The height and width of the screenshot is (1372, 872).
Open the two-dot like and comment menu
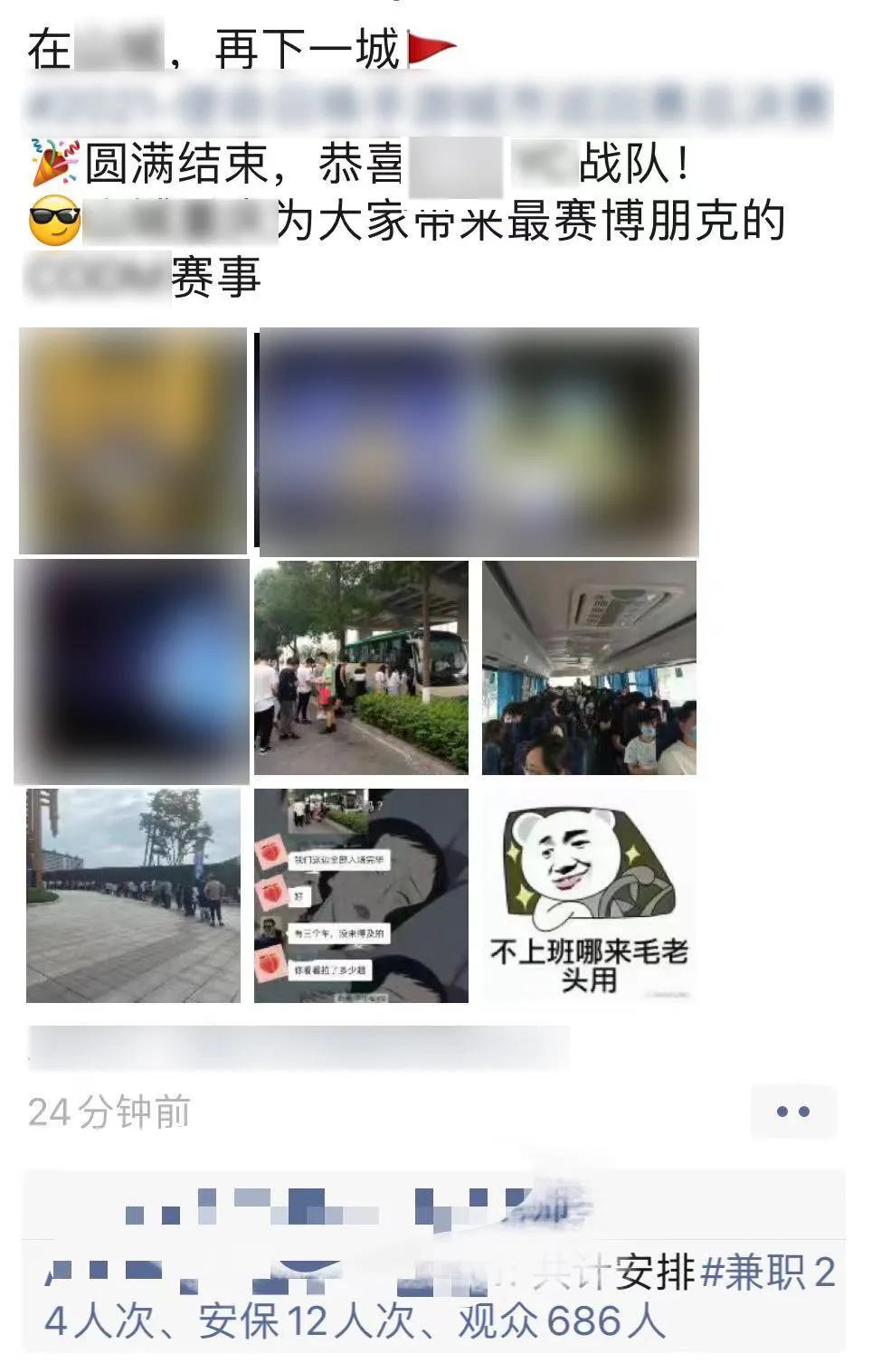792,1112
